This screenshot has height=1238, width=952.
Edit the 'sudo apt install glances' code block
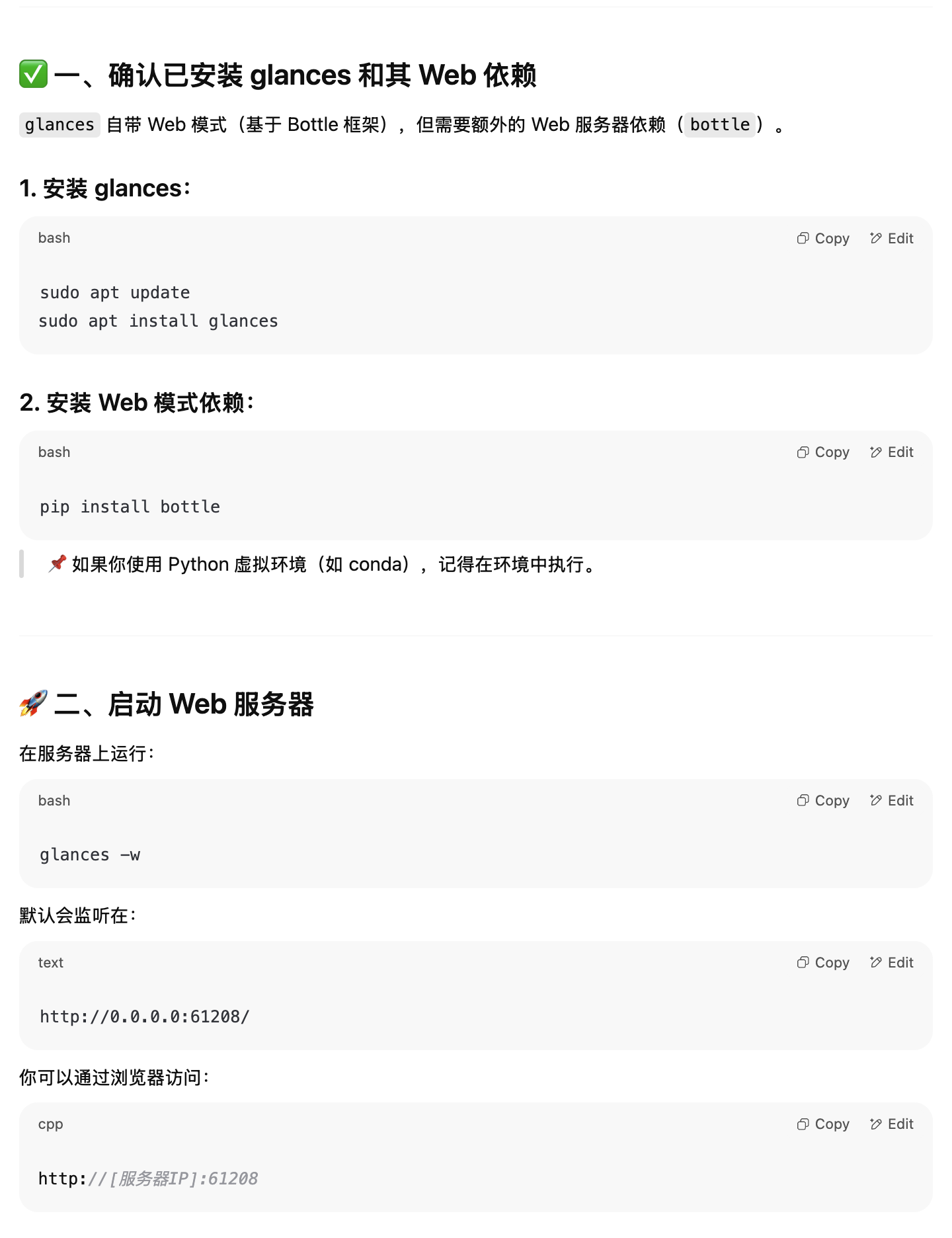coord(892,238)
